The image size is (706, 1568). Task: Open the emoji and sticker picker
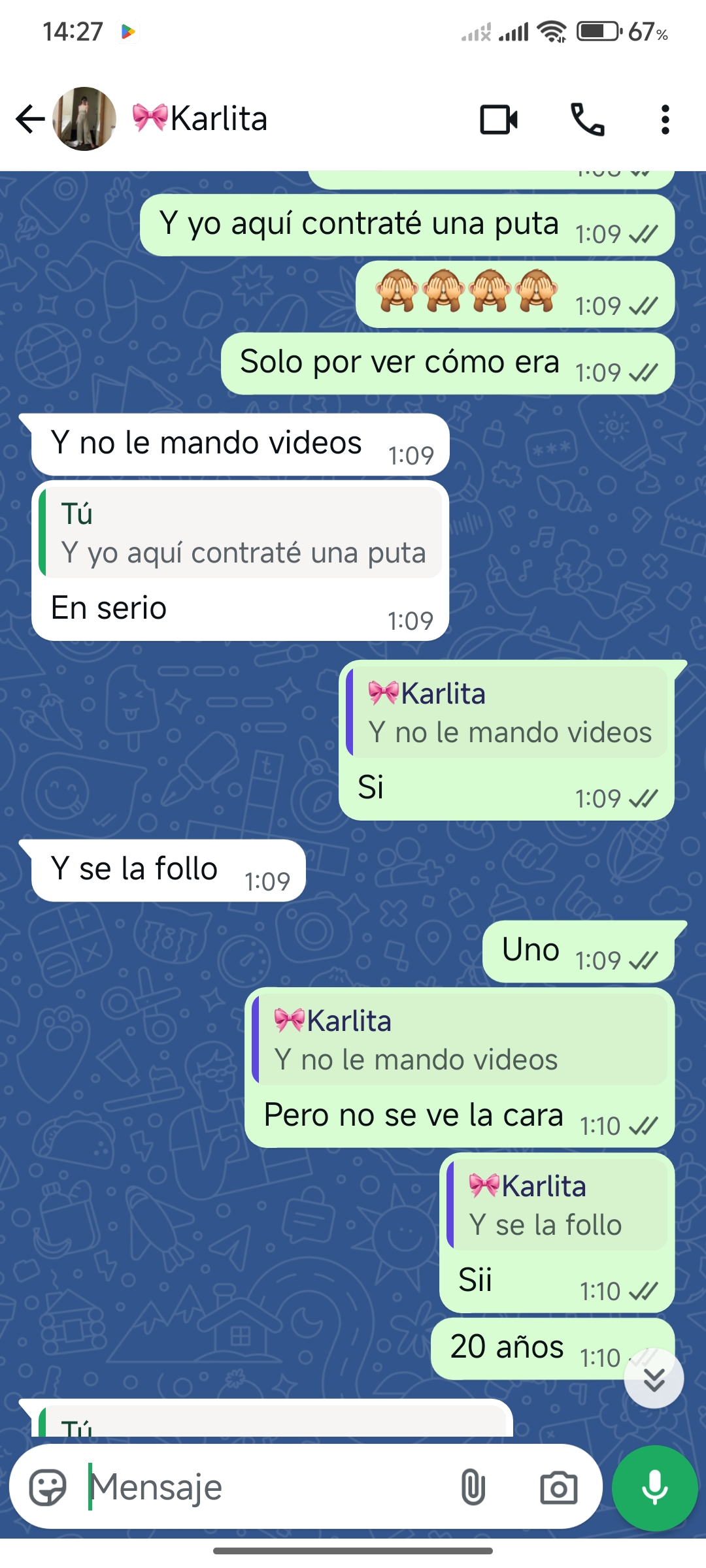coord(48,1487)
